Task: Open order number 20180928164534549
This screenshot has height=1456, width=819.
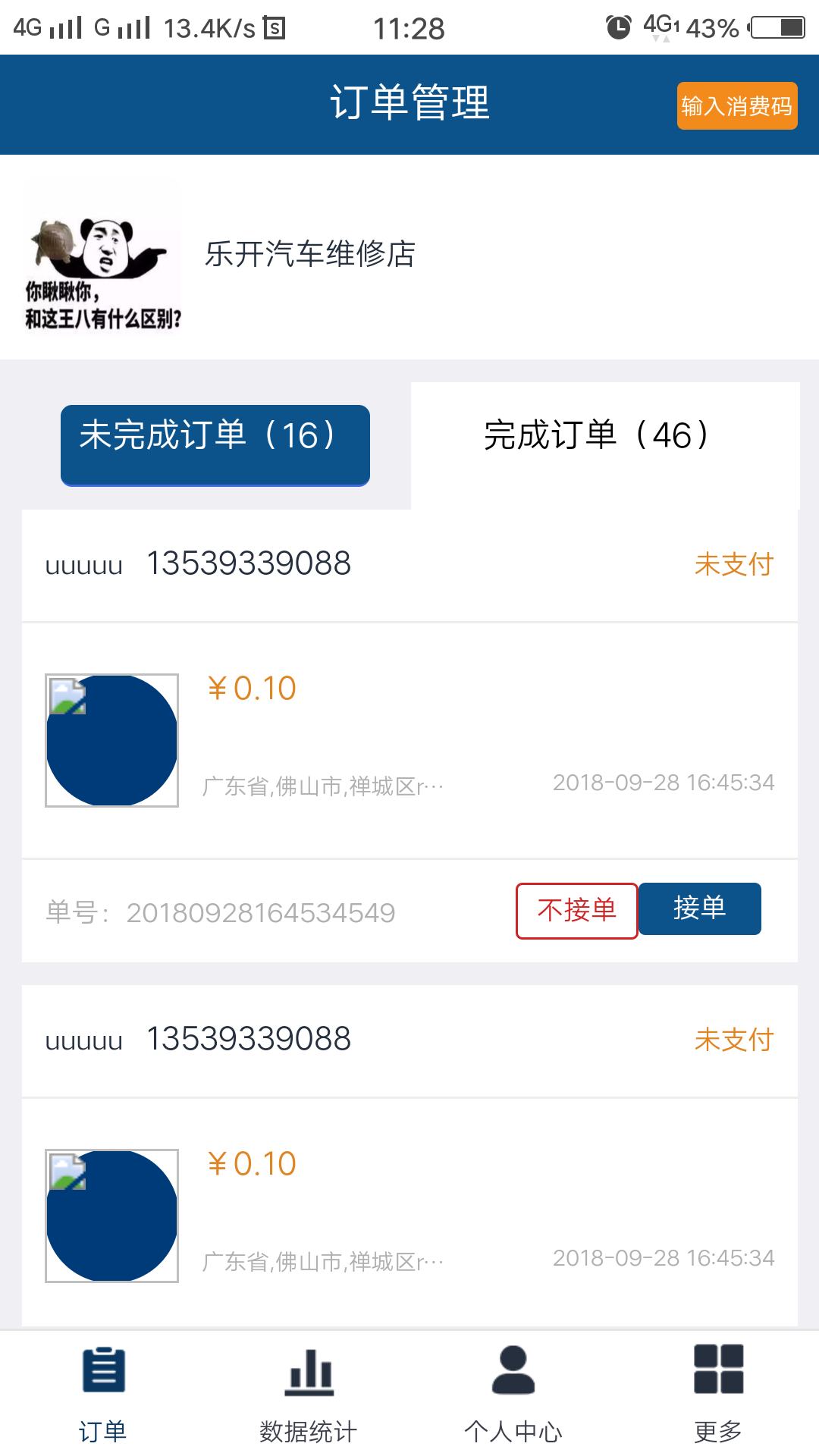Action: (x=260, y=912)
